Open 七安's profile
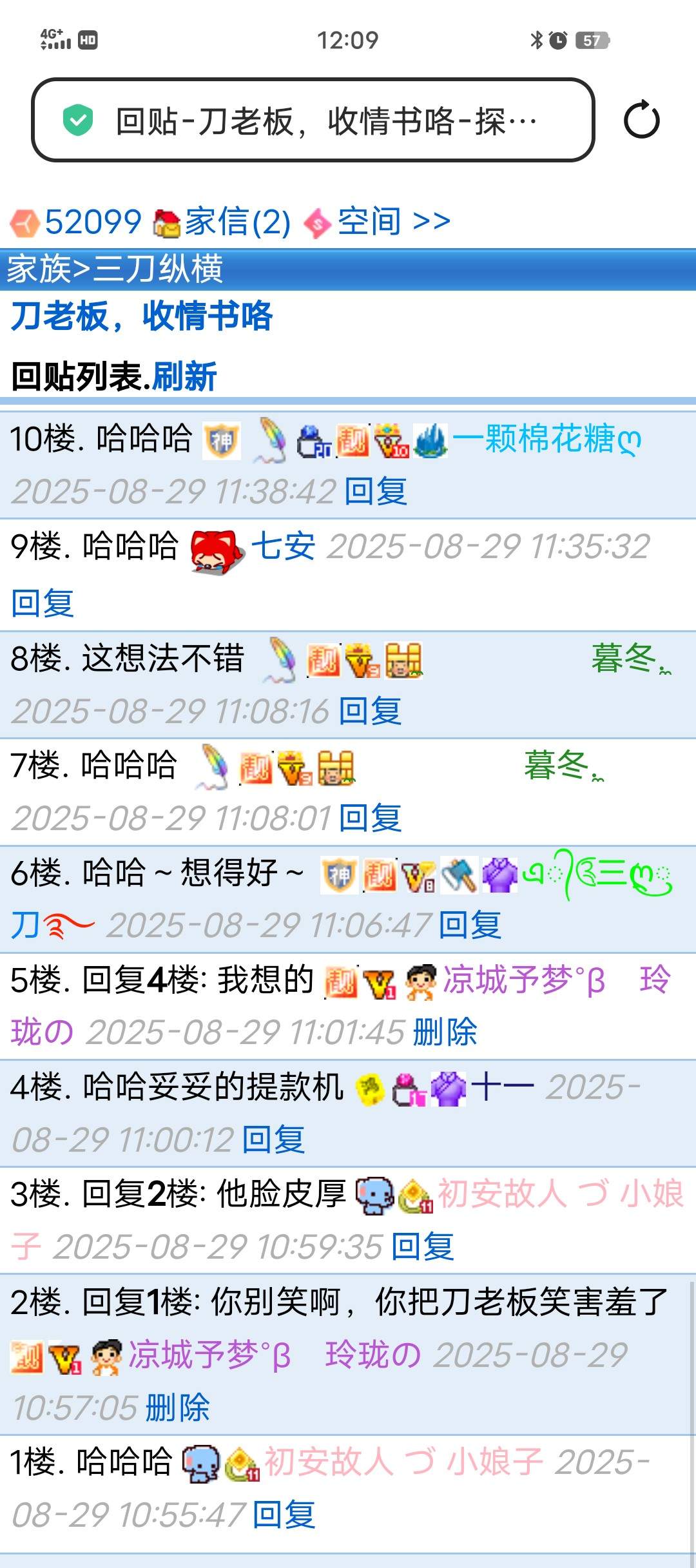This screenshot has height=1568, width=696. coord(282,547)
